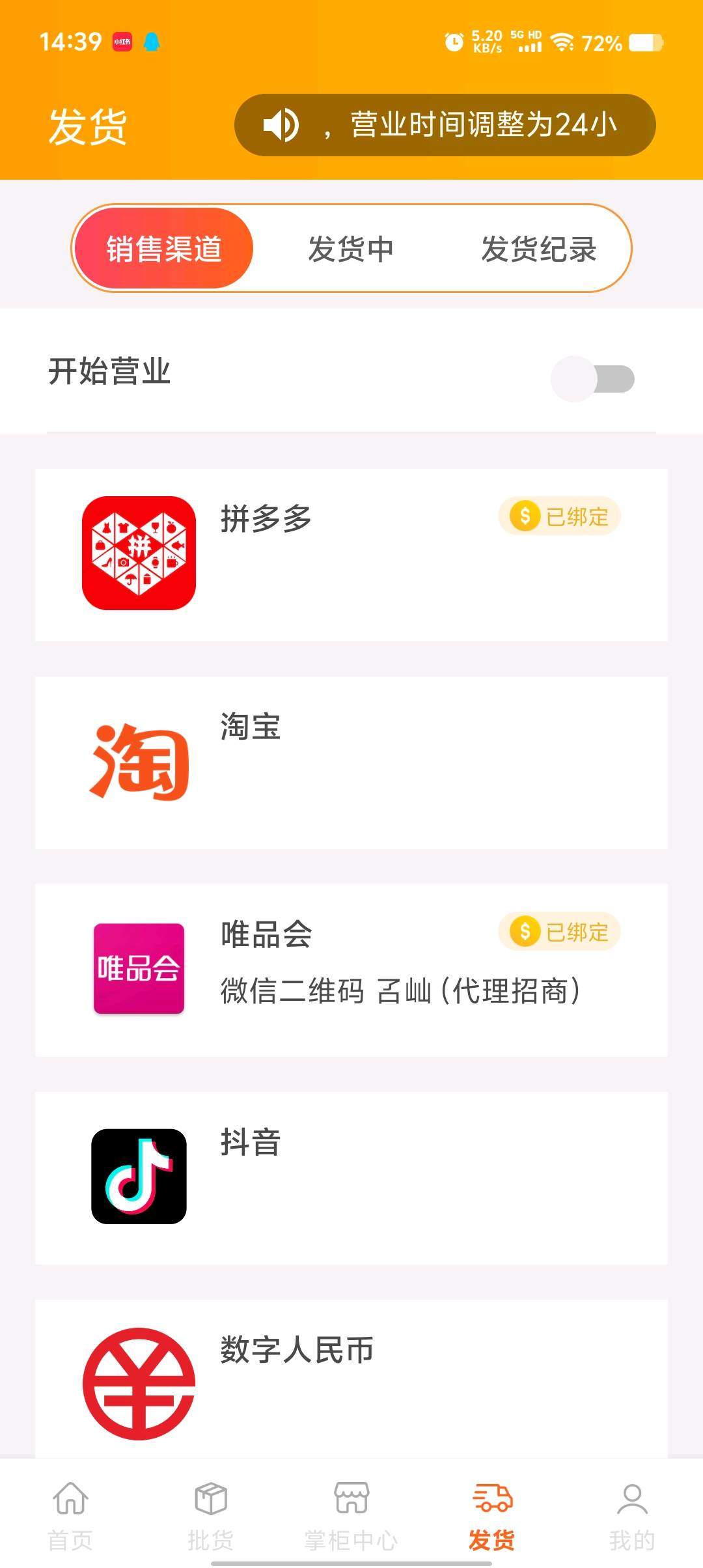Tap the WeChat QR code agent link under 唯品会
Screen dimensions: 703x1568
(x=400, y=992)
